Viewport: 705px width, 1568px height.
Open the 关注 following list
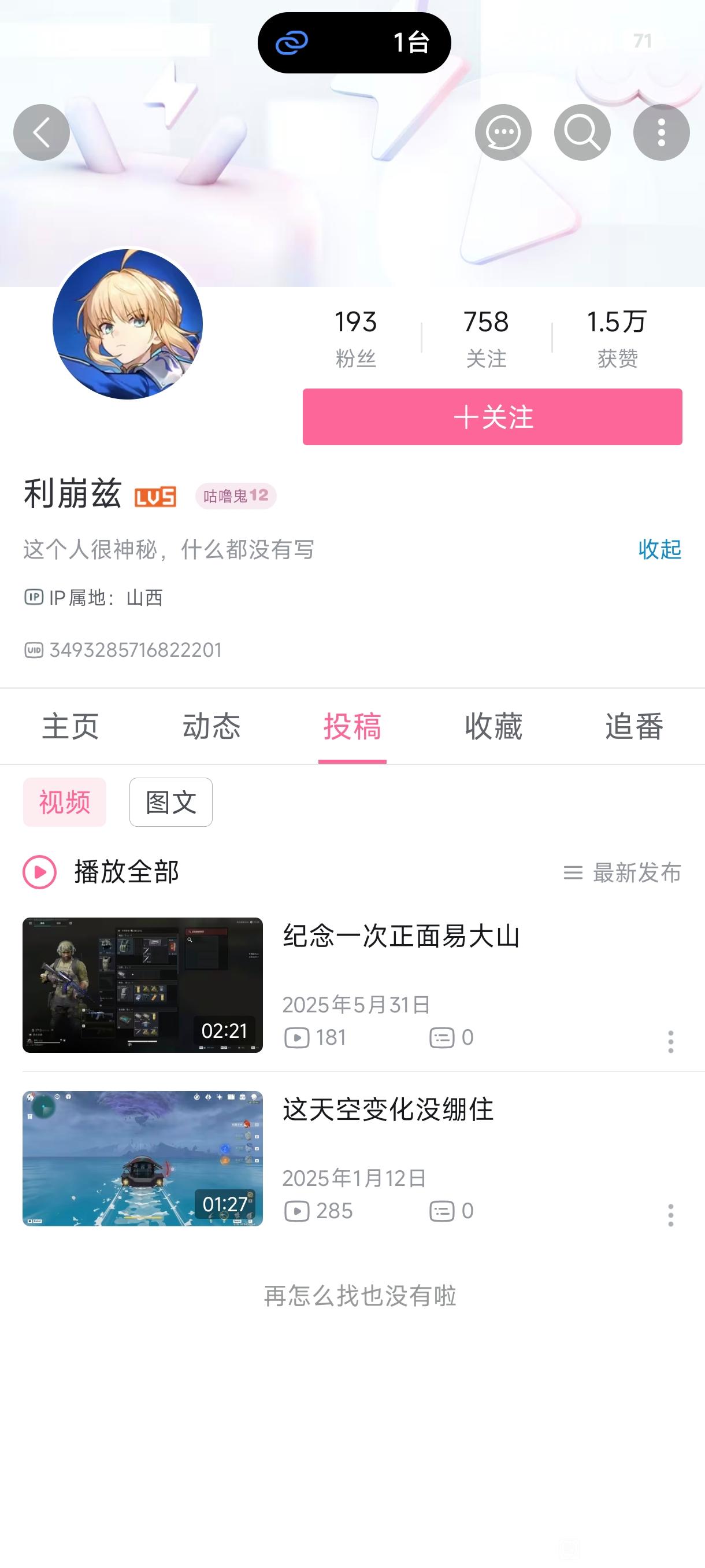486,338
